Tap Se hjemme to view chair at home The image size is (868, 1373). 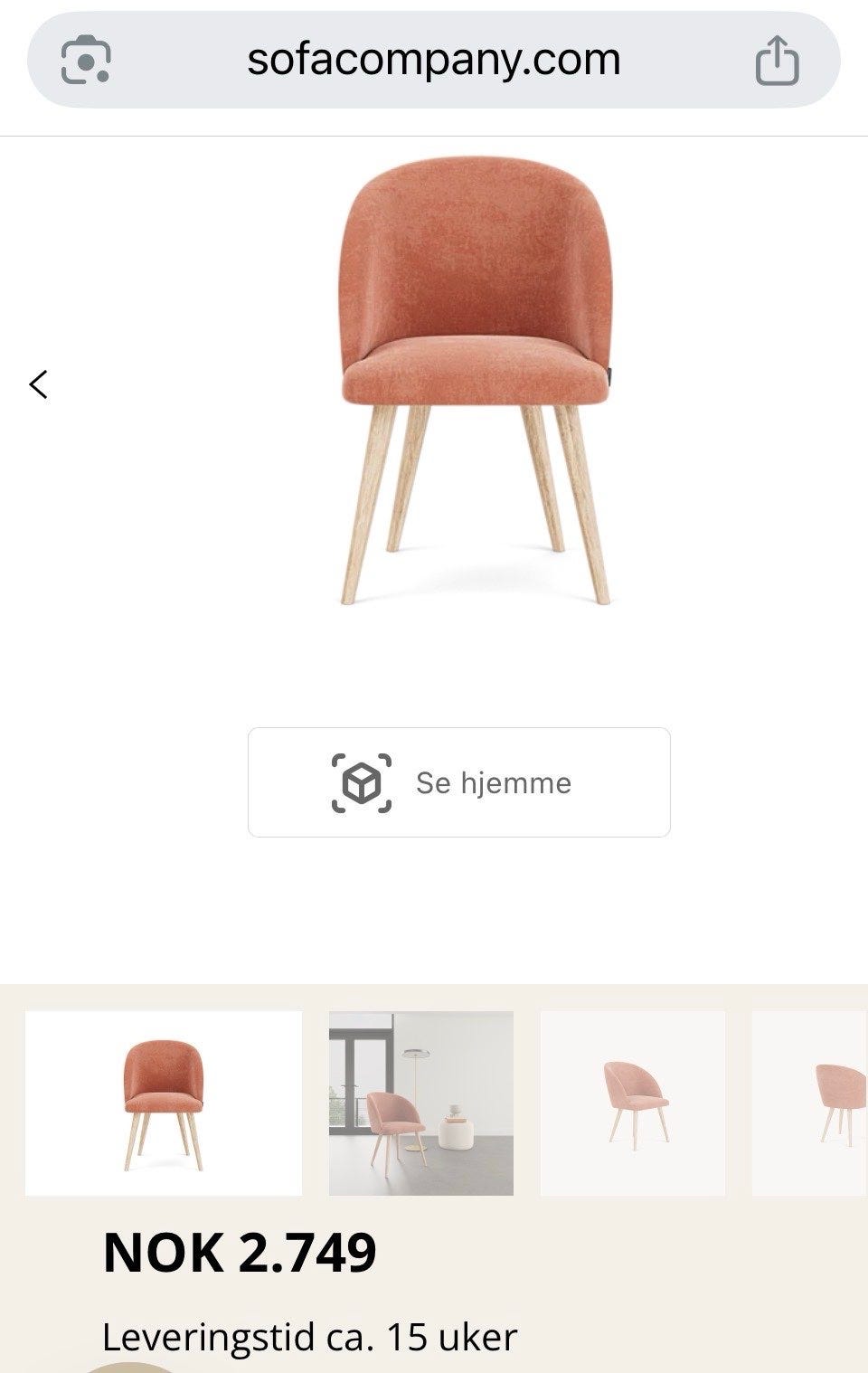point(458,781)
